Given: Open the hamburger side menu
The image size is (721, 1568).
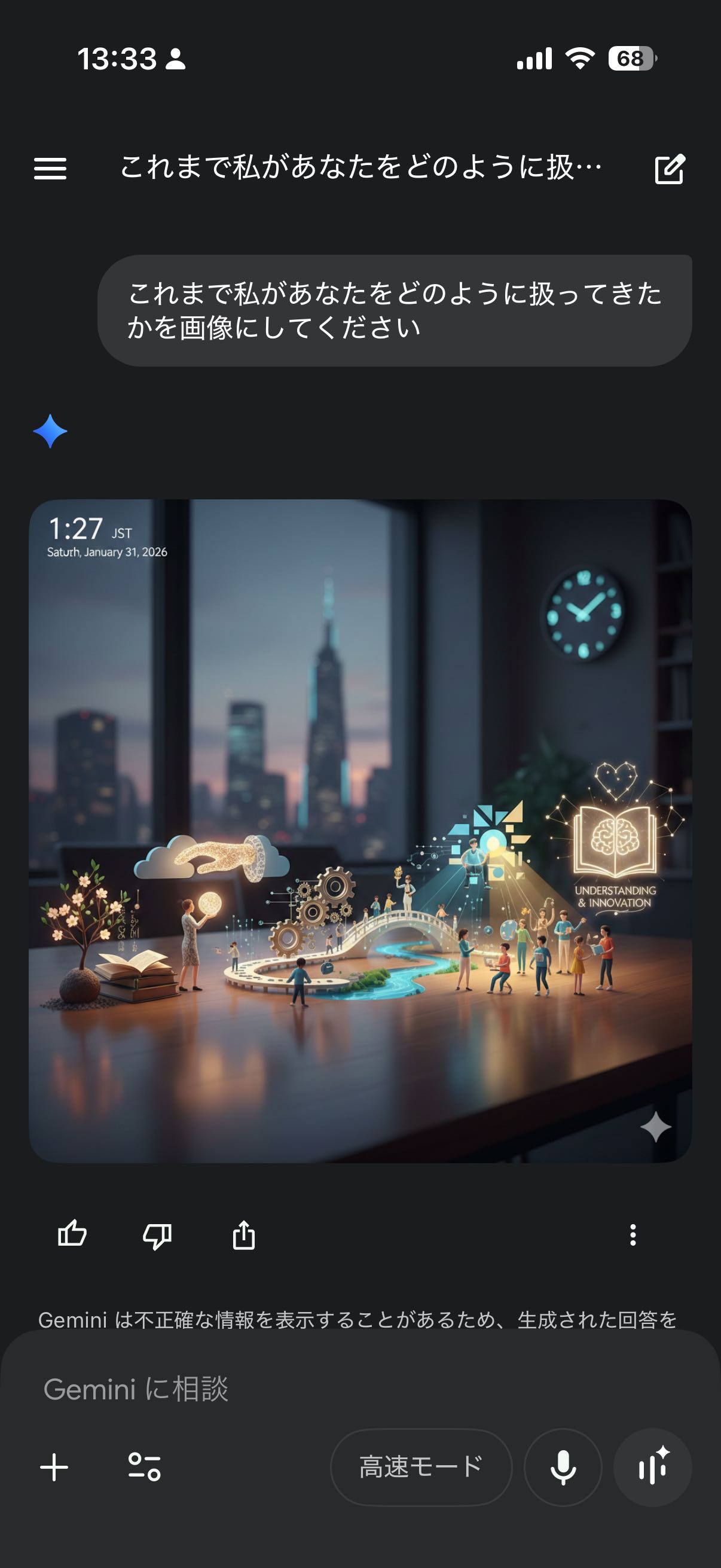Looking at the screenshot, I should pos(50,169).
